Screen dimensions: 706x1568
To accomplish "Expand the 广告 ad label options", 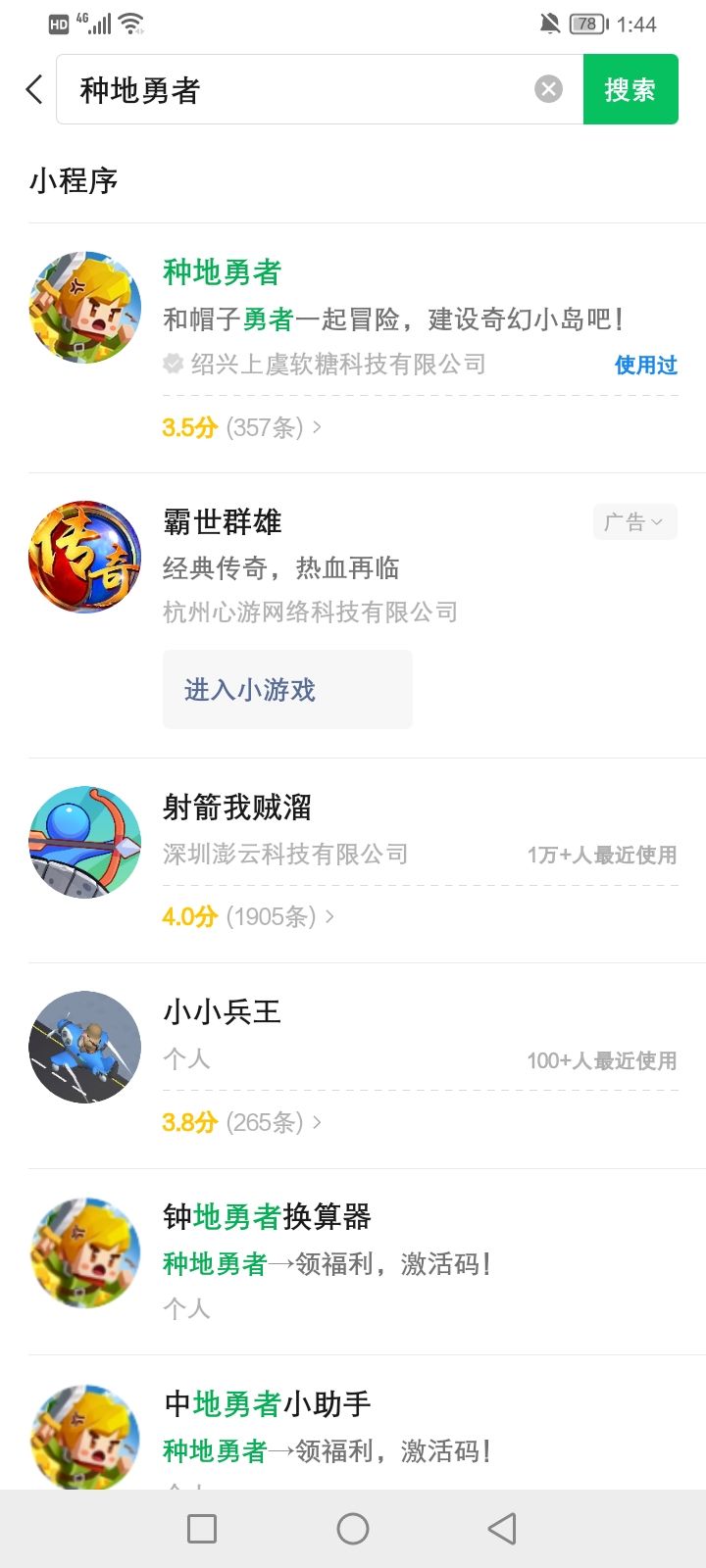I will coord(634,522).
